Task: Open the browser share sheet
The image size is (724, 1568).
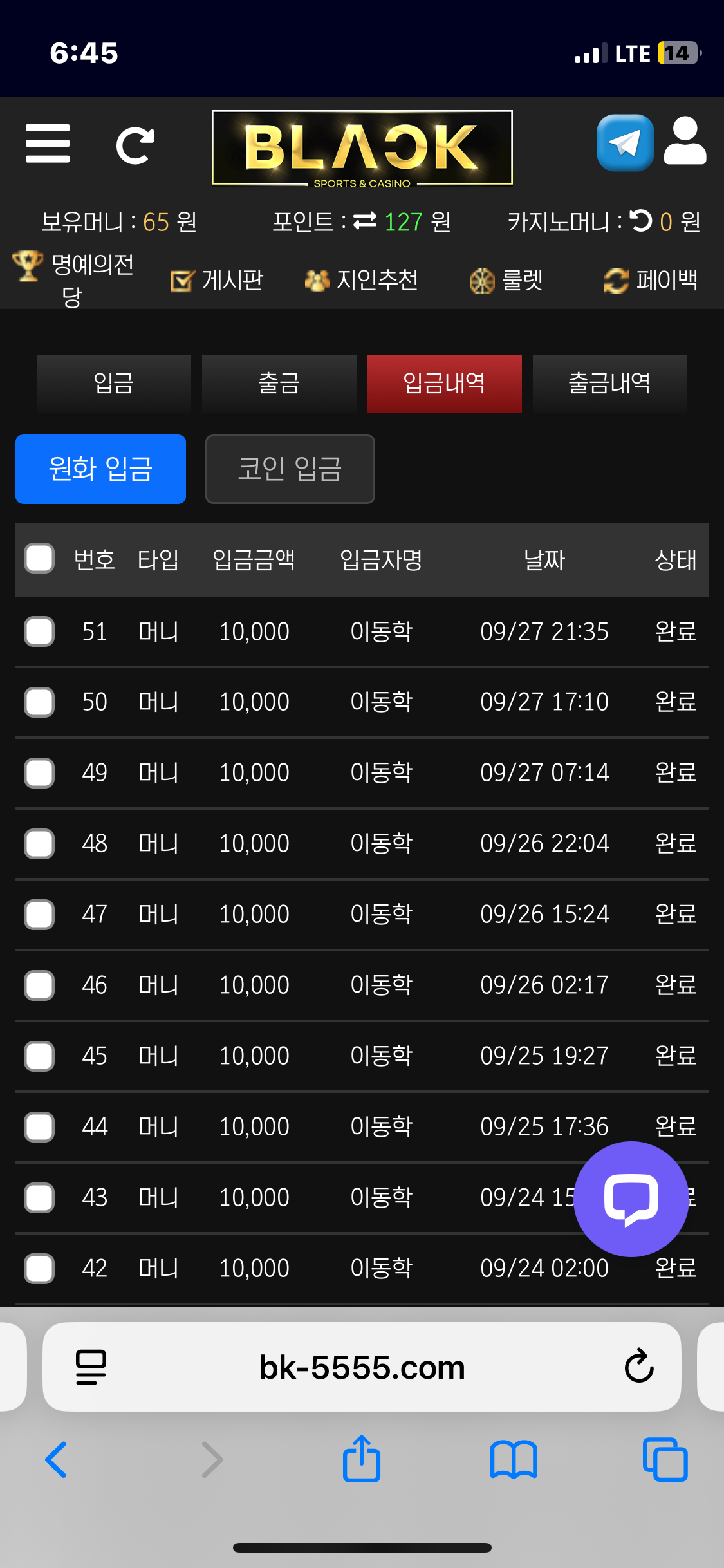Action: tap(362, 1459)
